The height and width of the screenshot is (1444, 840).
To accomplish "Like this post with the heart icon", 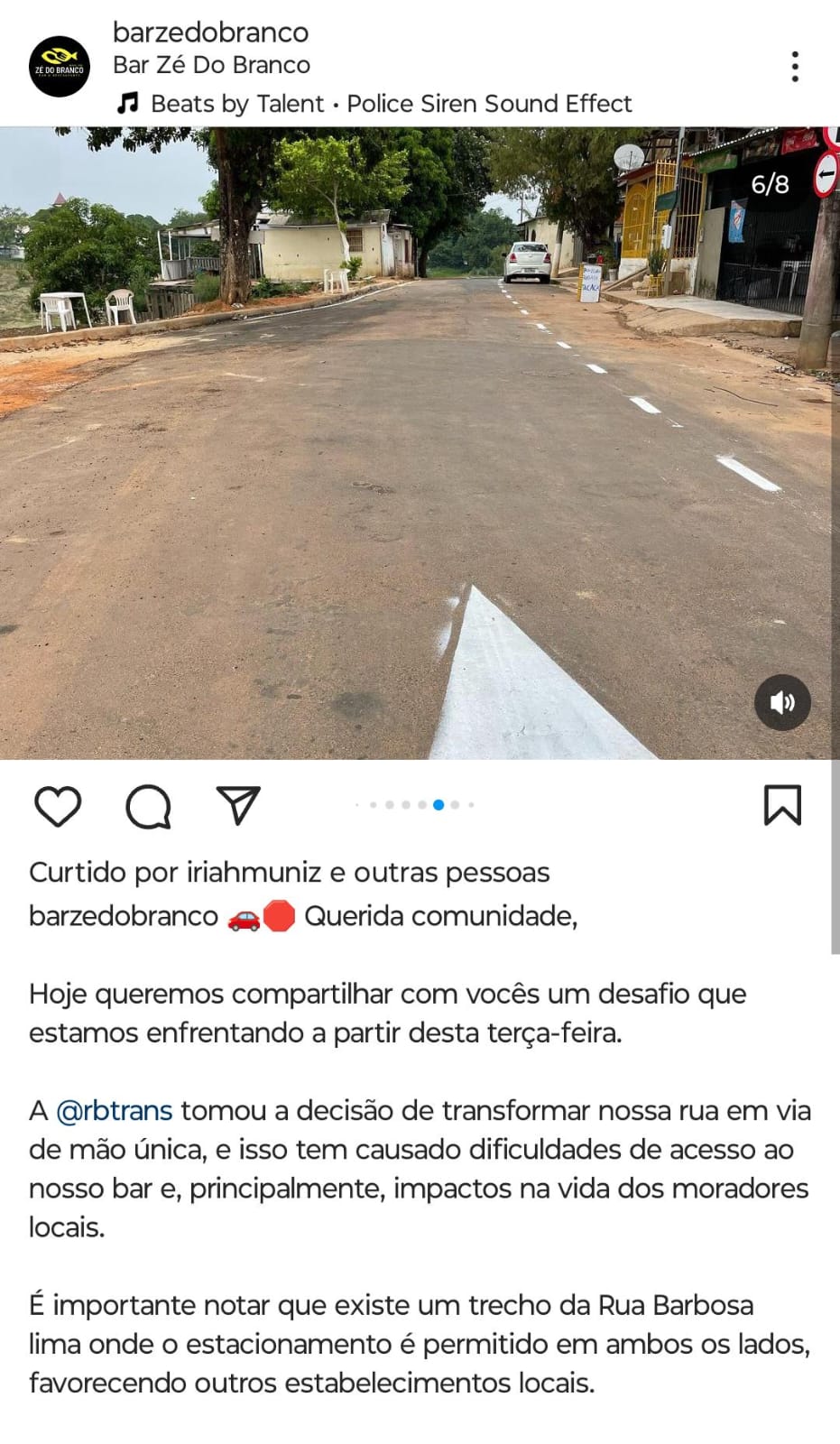I will click(58, 805).
